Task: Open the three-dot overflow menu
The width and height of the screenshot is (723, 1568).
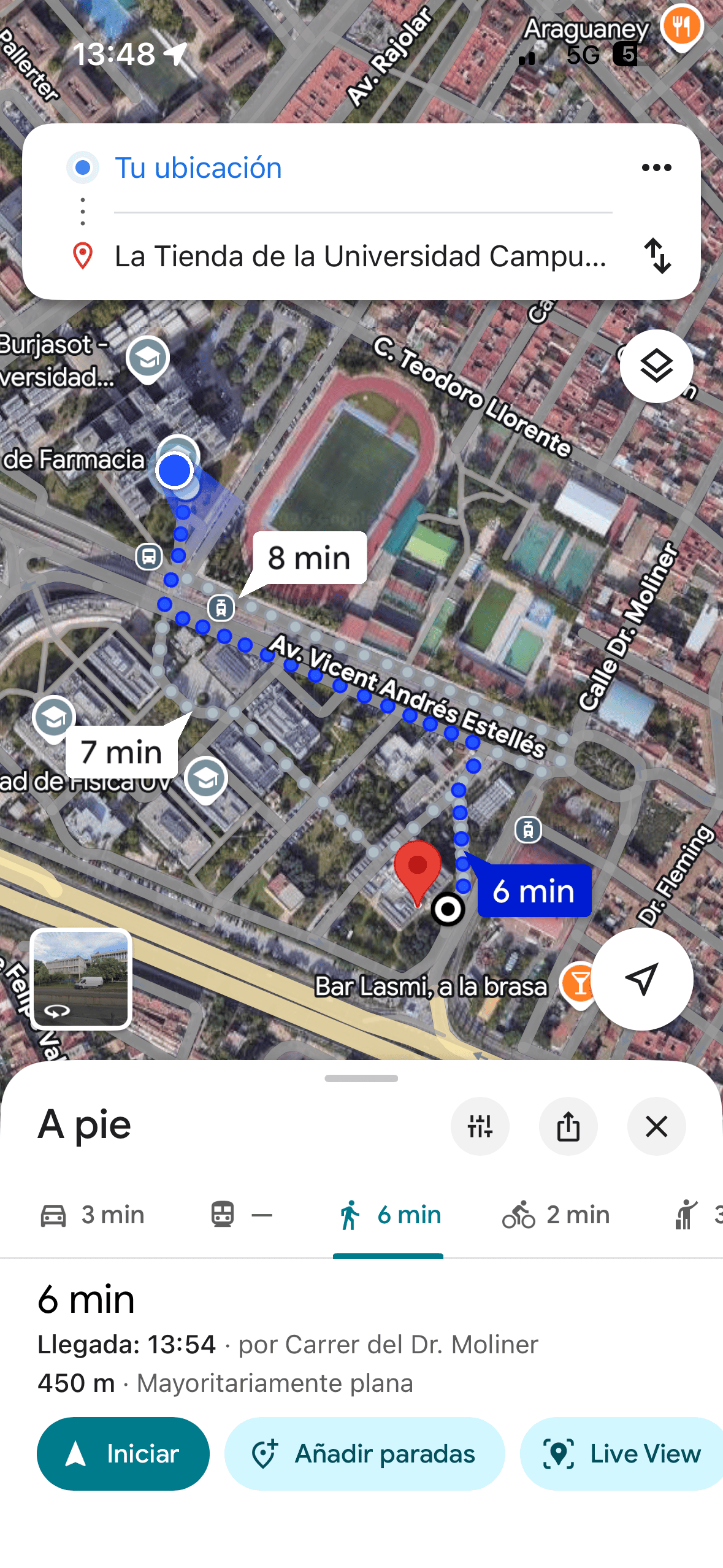Action: (x=656, y=167)
